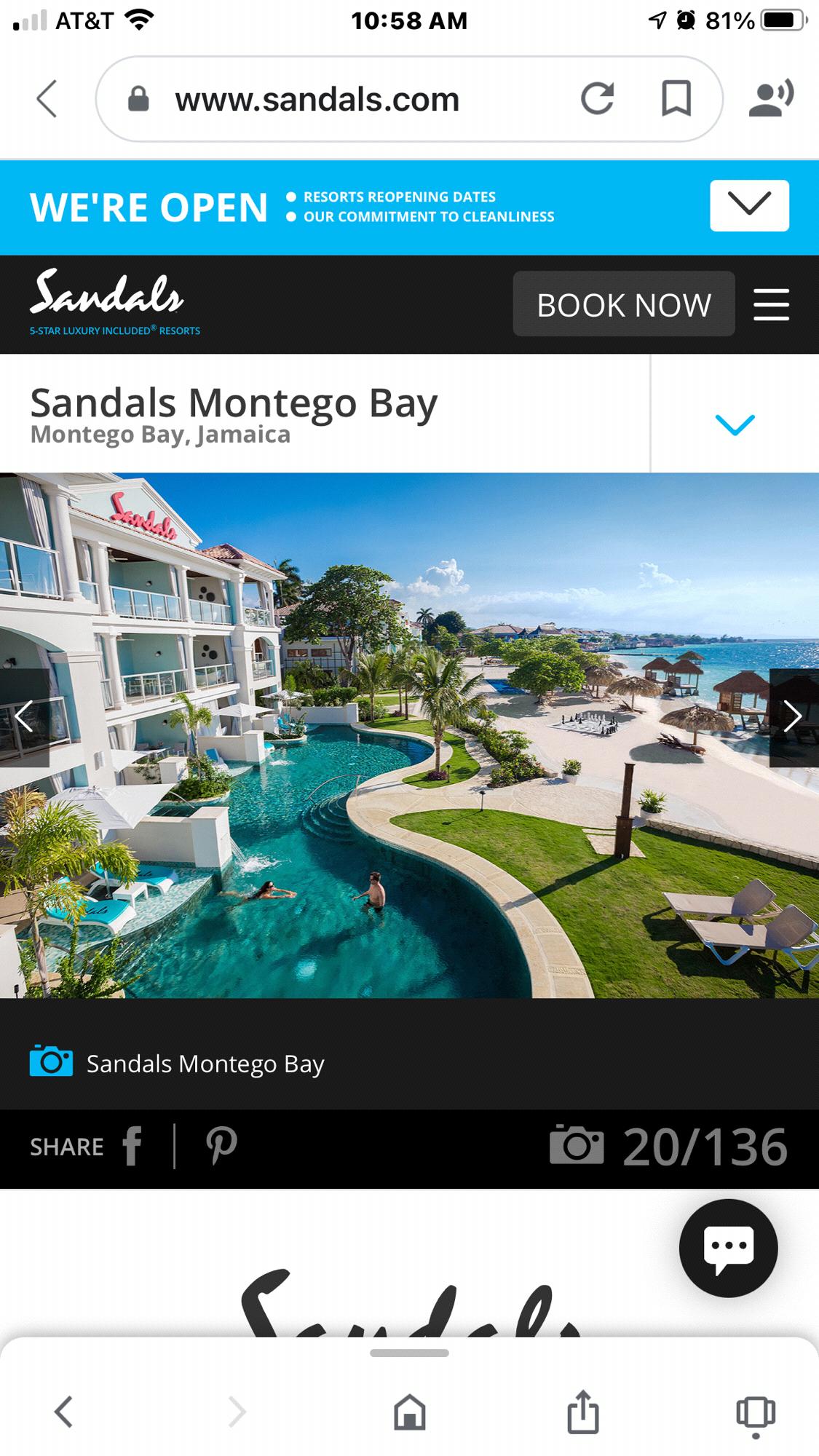The height and width of the screenshot is (1456, 819).
Task: Expand the We're Open banner
Action: pos(749,205)
